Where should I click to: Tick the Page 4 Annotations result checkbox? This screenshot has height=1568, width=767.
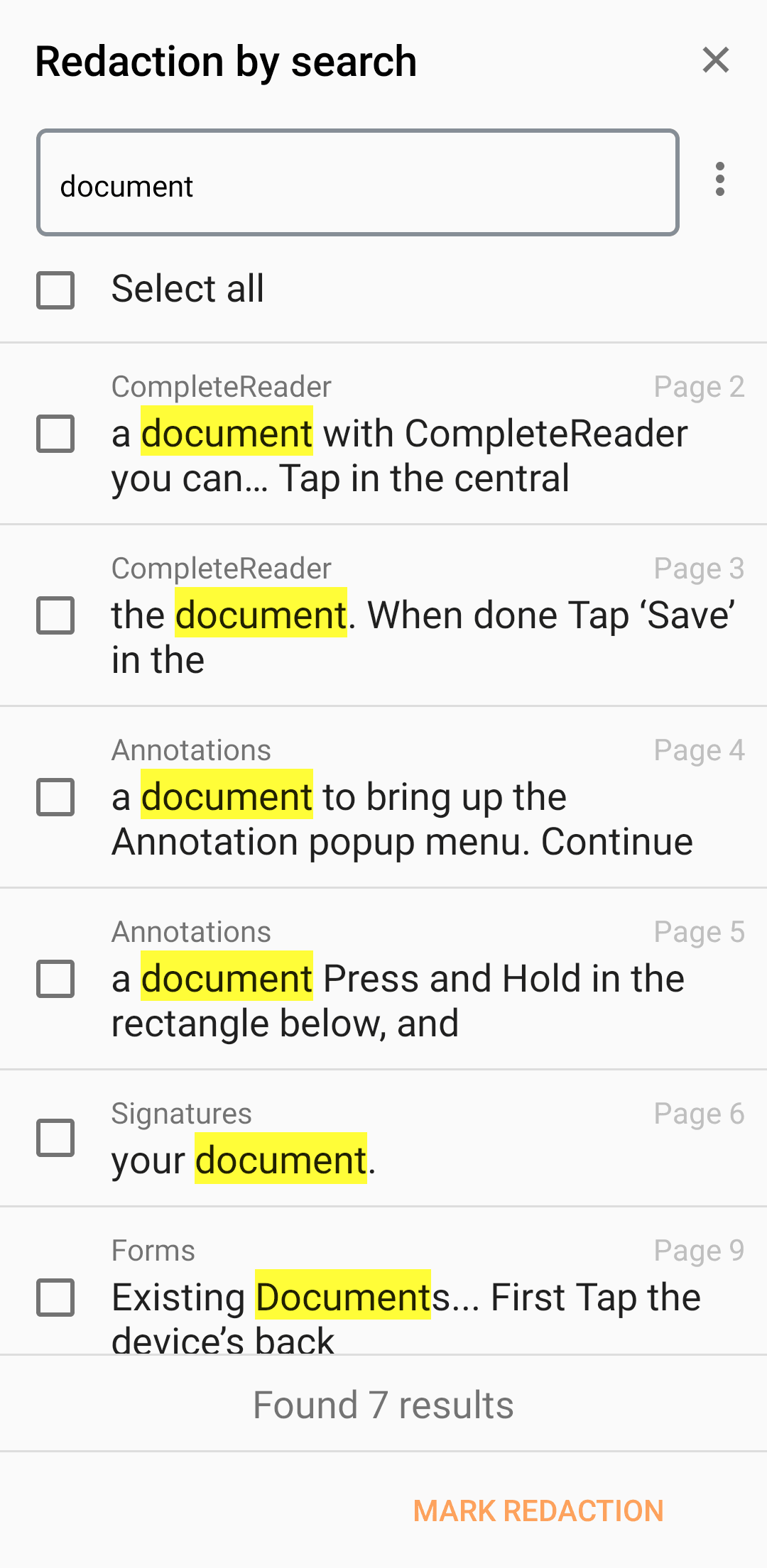(55, 797)
